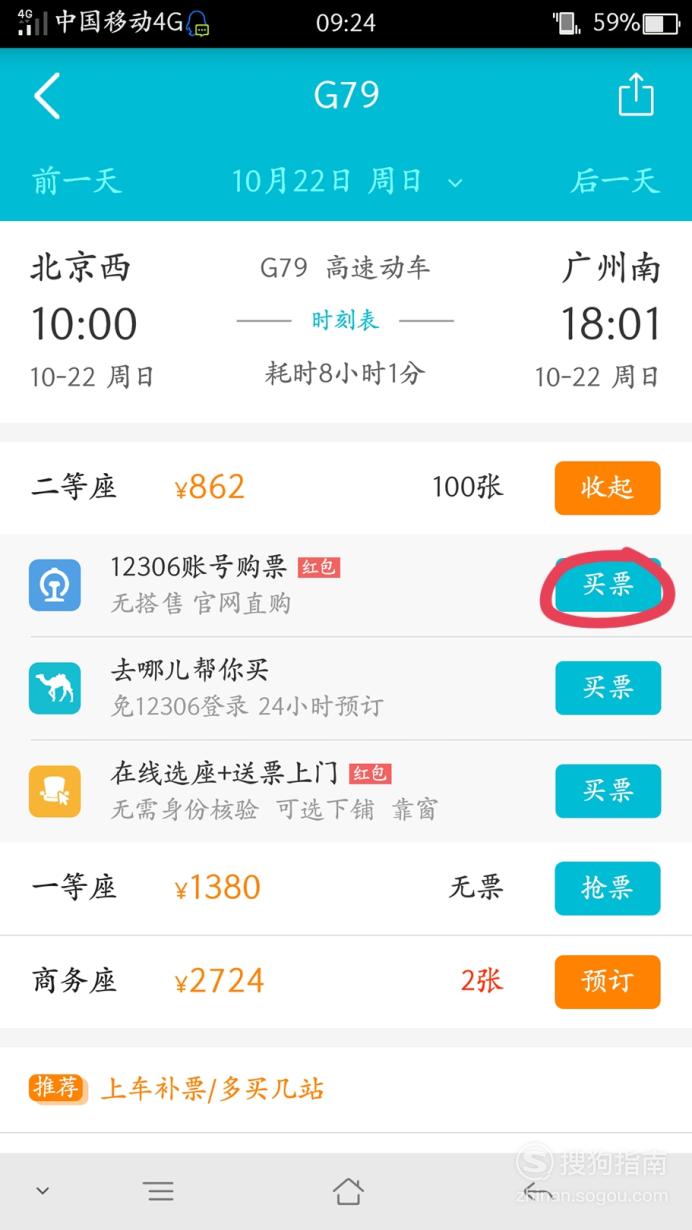Tap the system back button
Image resolution: width=692 pixels, height=1230 pixels.
pyautogui.click(x=535, y=1191)
